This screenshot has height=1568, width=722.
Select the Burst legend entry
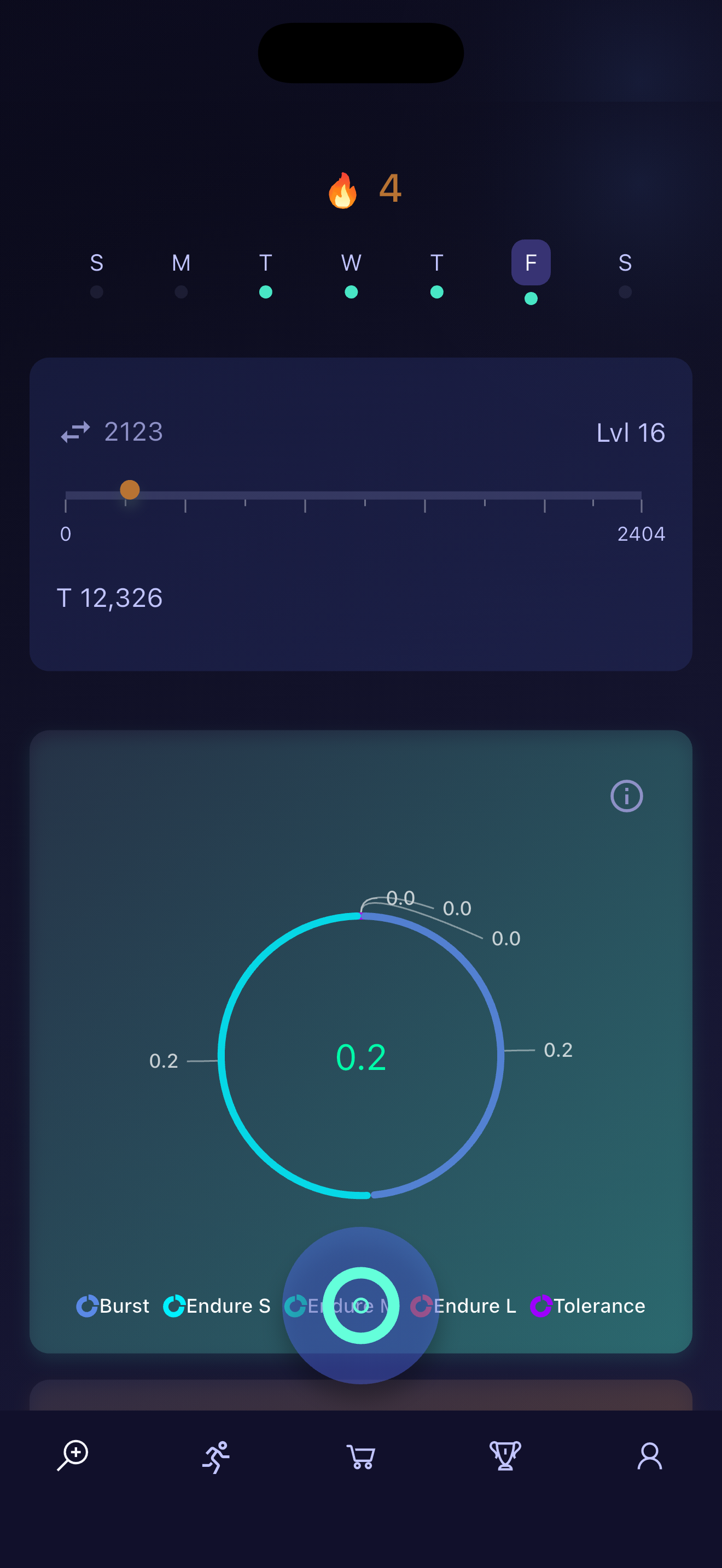(113, 1306)
